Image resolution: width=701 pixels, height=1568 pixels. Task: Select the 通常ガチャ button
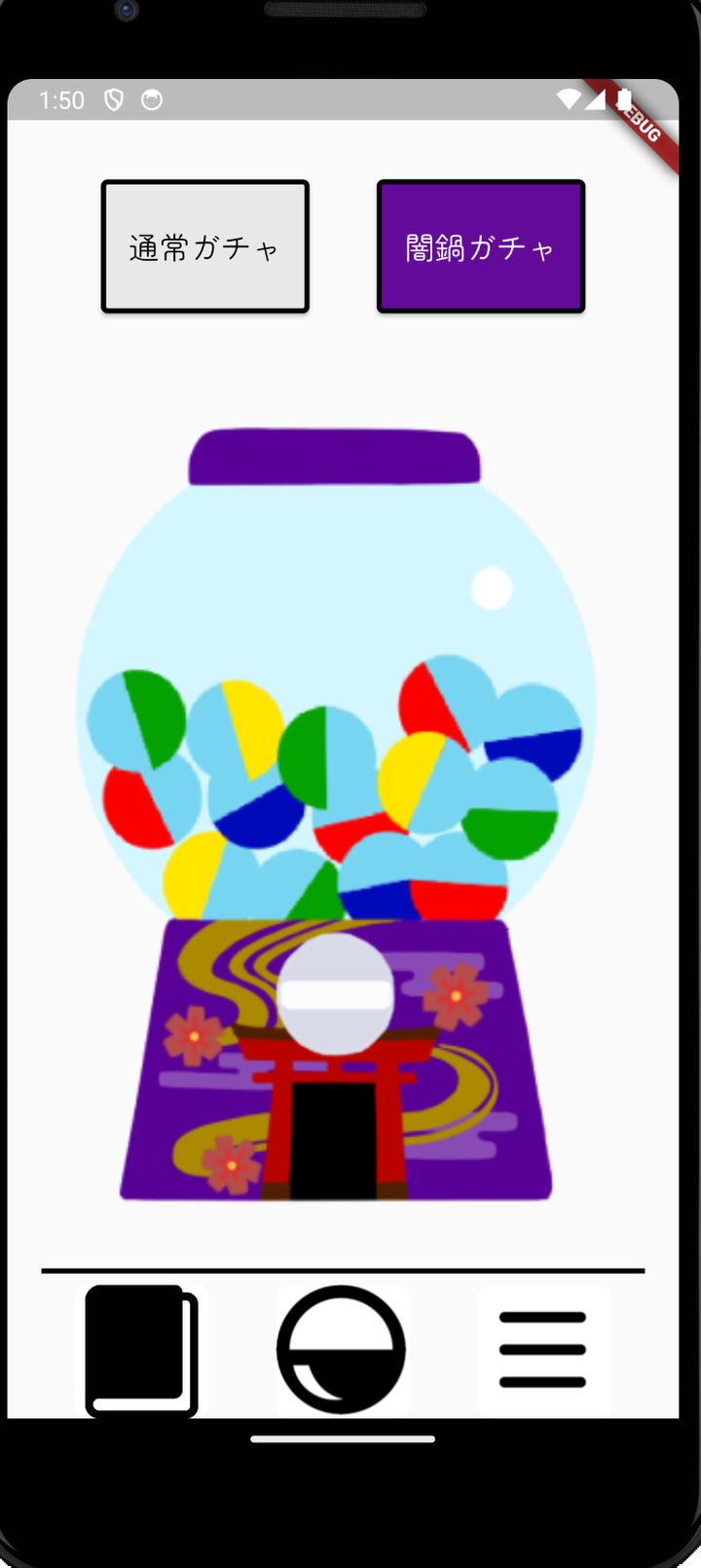[204, 246]
